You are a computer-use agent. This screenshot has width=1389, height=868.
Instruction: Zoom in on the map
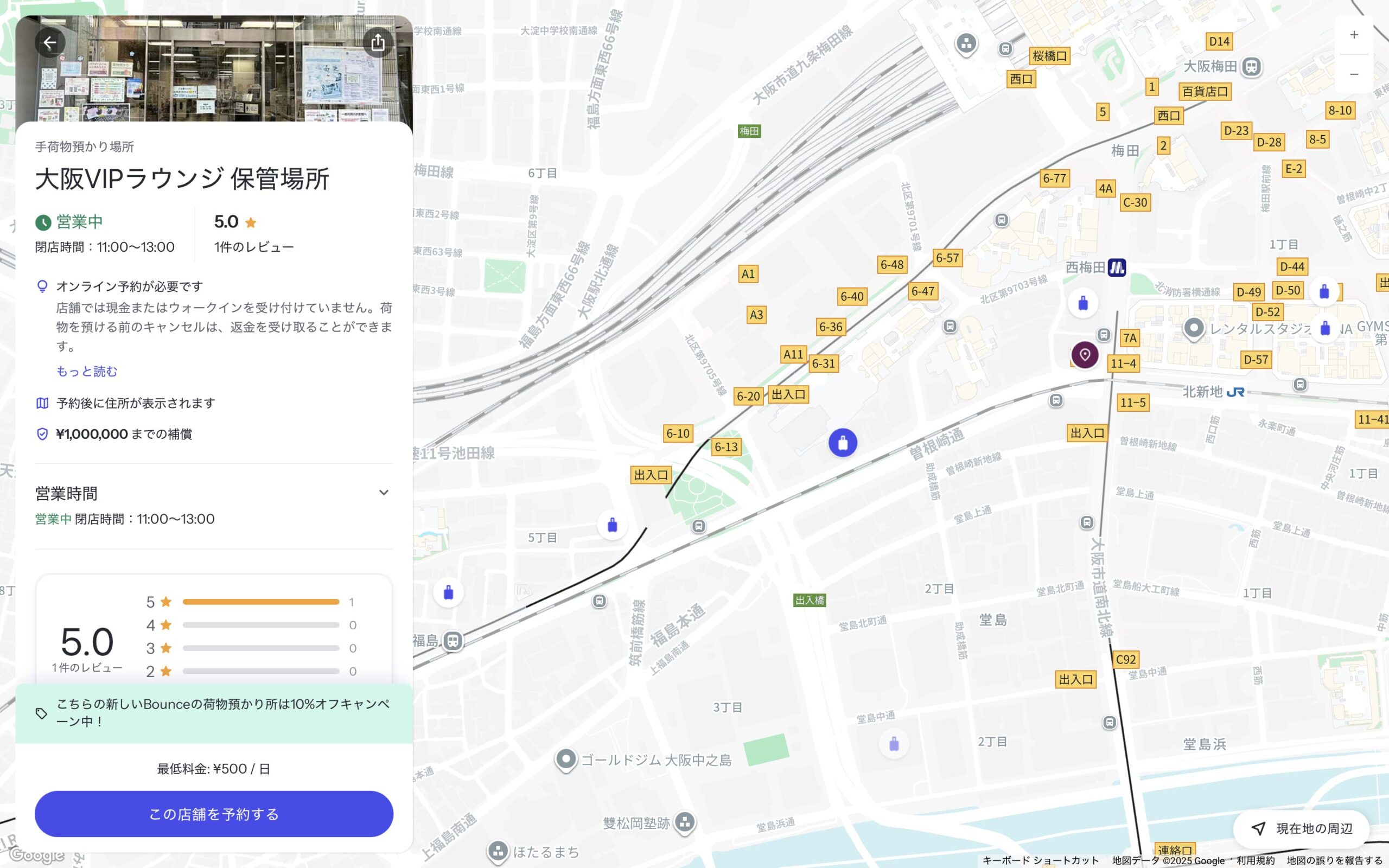(x=1353, y=35)
